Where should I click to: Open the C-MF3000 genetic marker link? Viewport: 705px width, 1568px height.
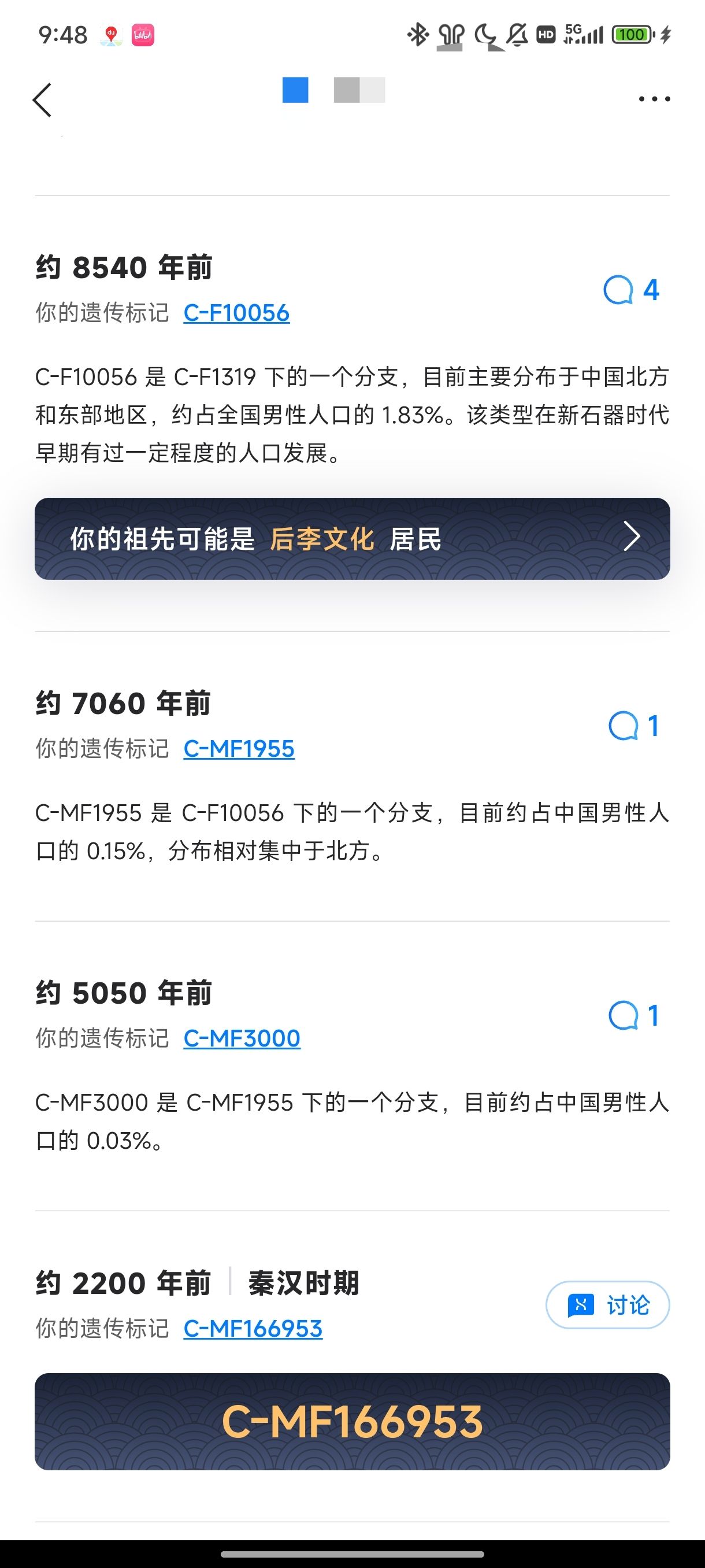(x=242, y=1038)
